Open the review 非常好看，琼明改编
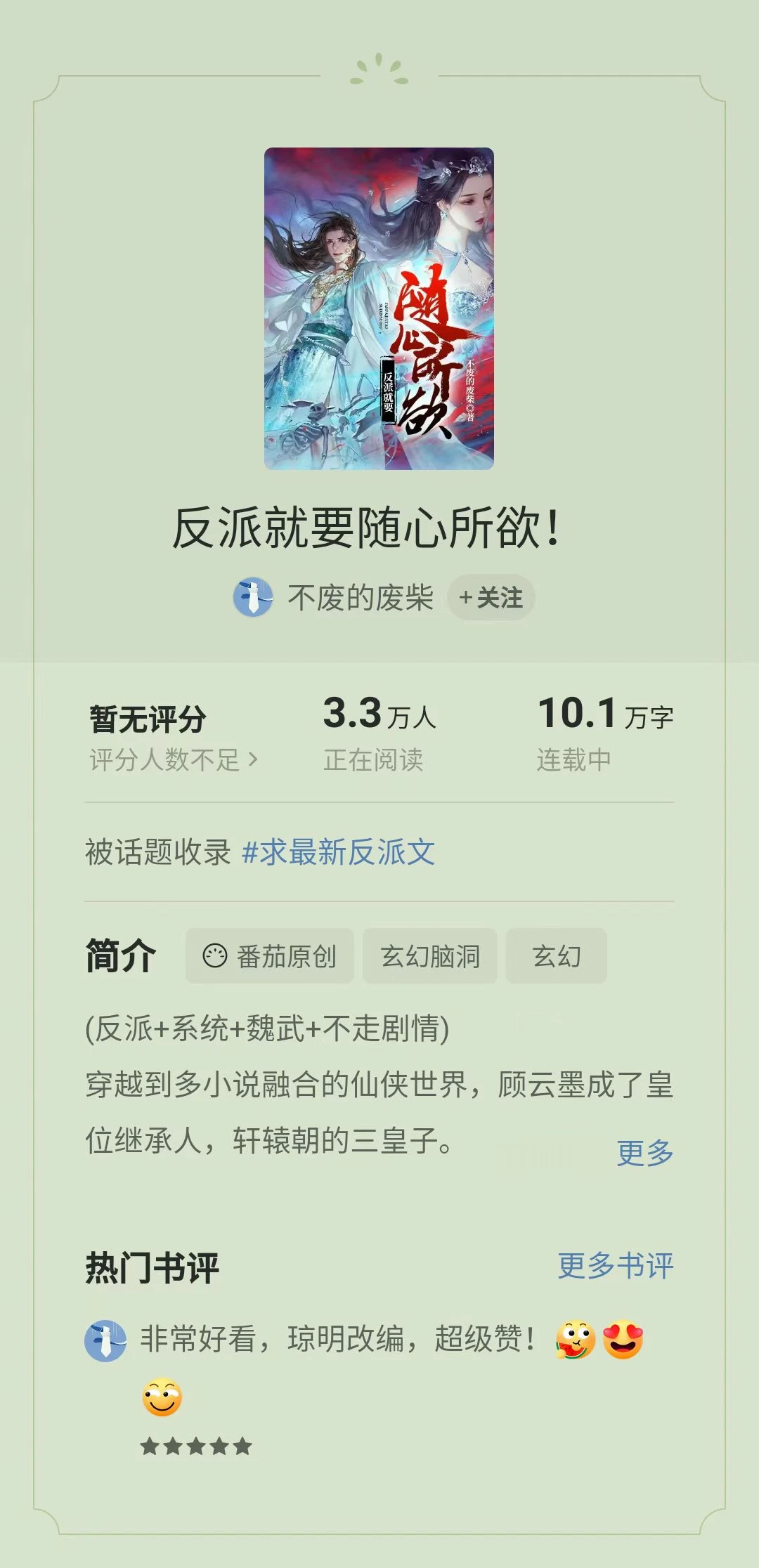The height and width of the screenshot is (1568, 759). [337, 1338]
